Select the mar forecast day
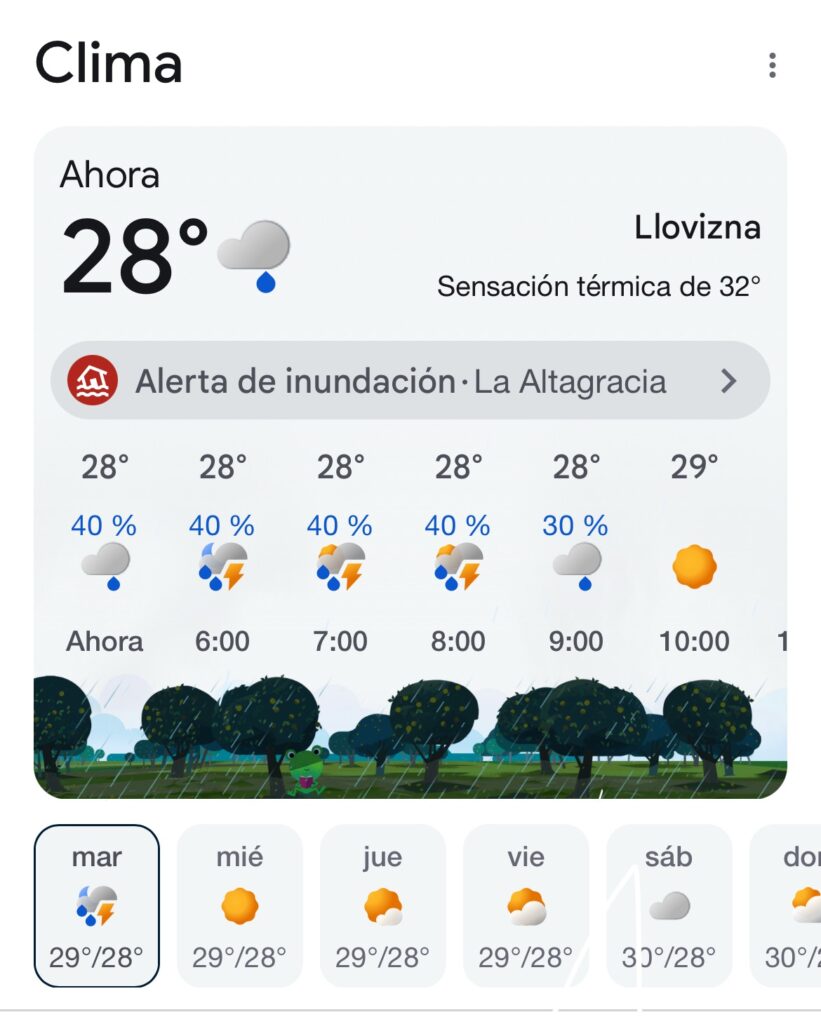 97,906
